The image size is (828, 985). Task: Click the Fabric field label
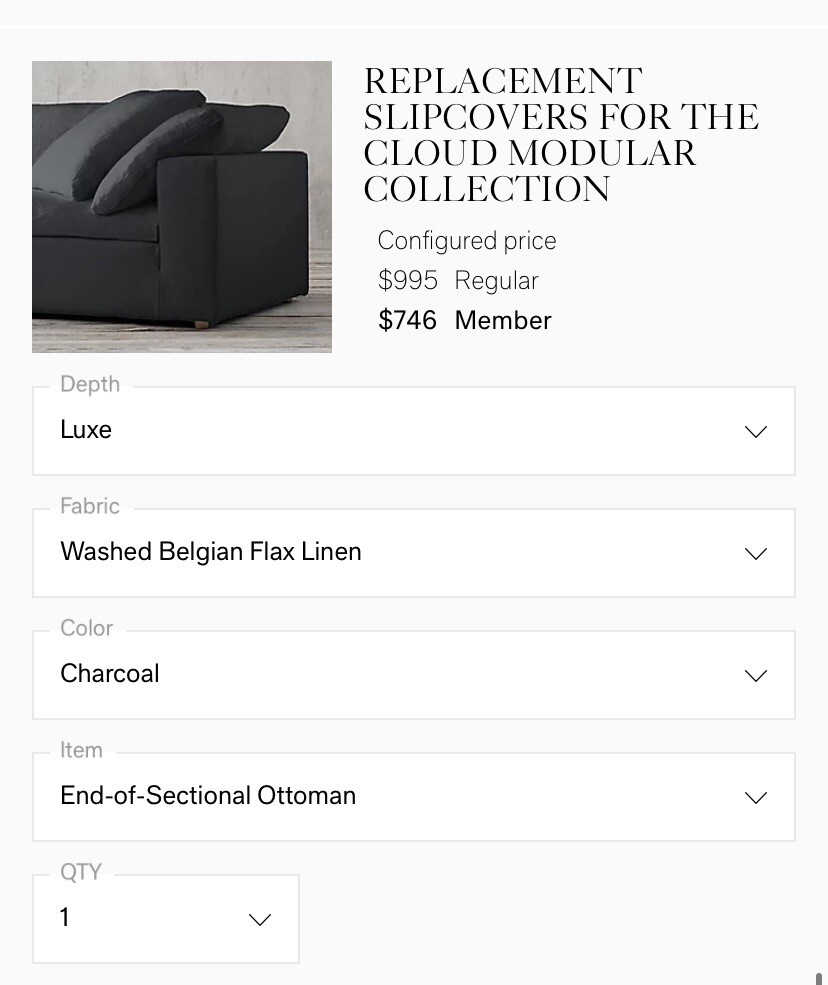pos(89,506)
